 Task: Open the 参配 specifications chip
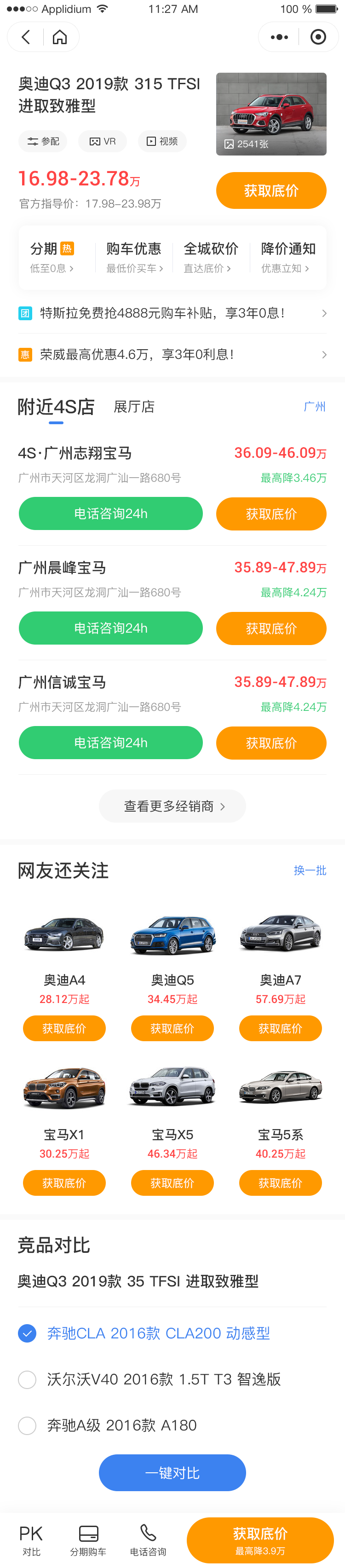[x=43, y=141]
